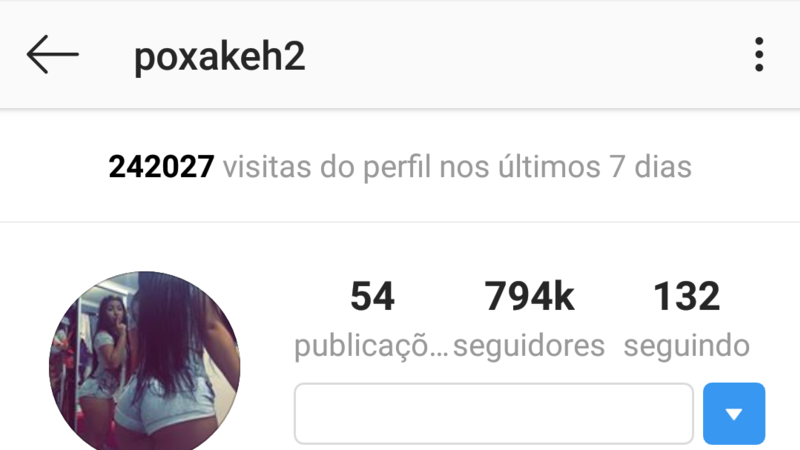
Task: Open the 132 seguindo list
Action: [686, 320]
